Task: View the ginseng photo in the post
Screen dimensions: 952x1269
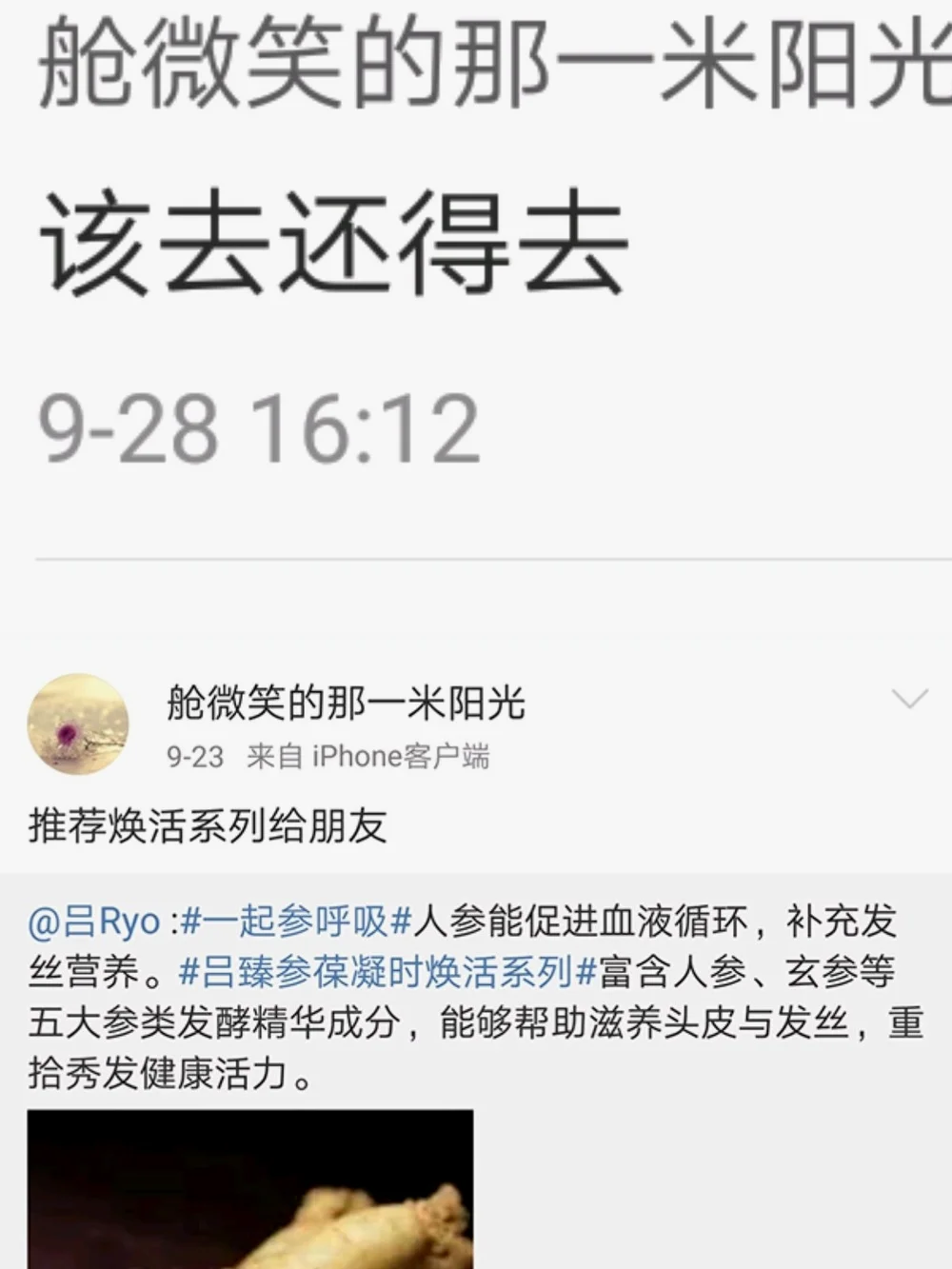Action: (x=249, y=1189)
